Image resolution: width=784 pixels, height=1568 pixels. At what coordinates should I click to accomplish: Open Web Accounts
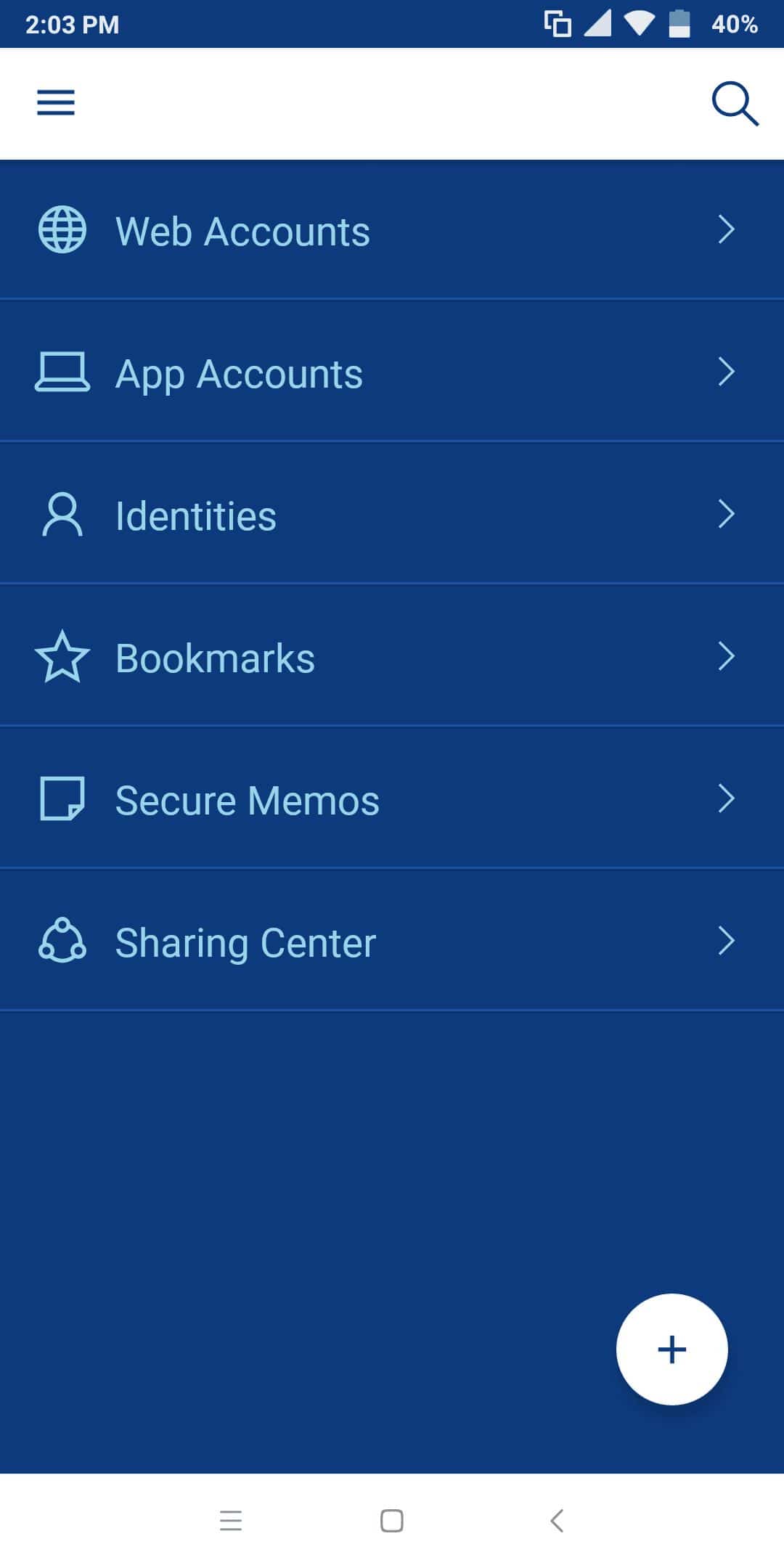point(392,230)
